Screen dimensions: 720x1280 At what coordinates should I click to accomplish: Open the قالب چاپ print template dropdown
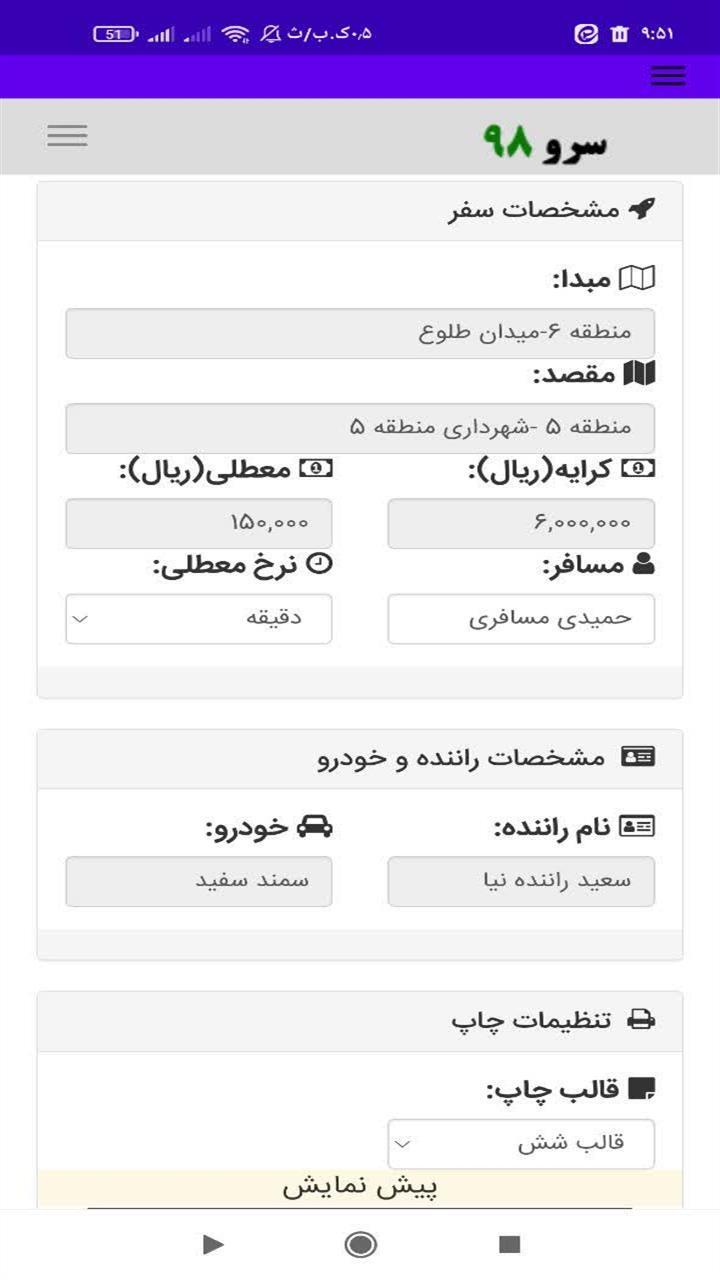pyautogui.click(x=521, y=1143)
